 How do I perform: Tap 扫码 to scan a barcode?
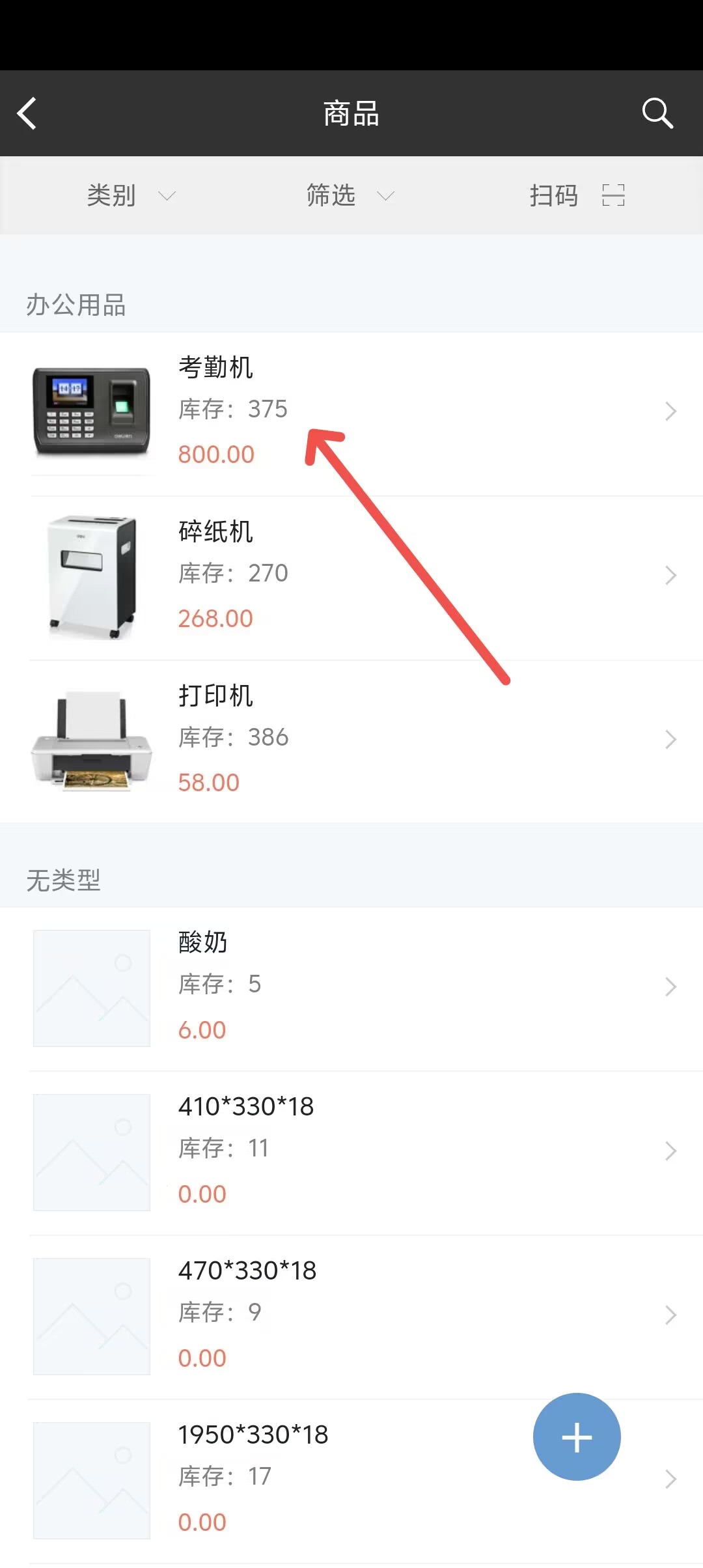pyautogui.click(x=576, y=195)
